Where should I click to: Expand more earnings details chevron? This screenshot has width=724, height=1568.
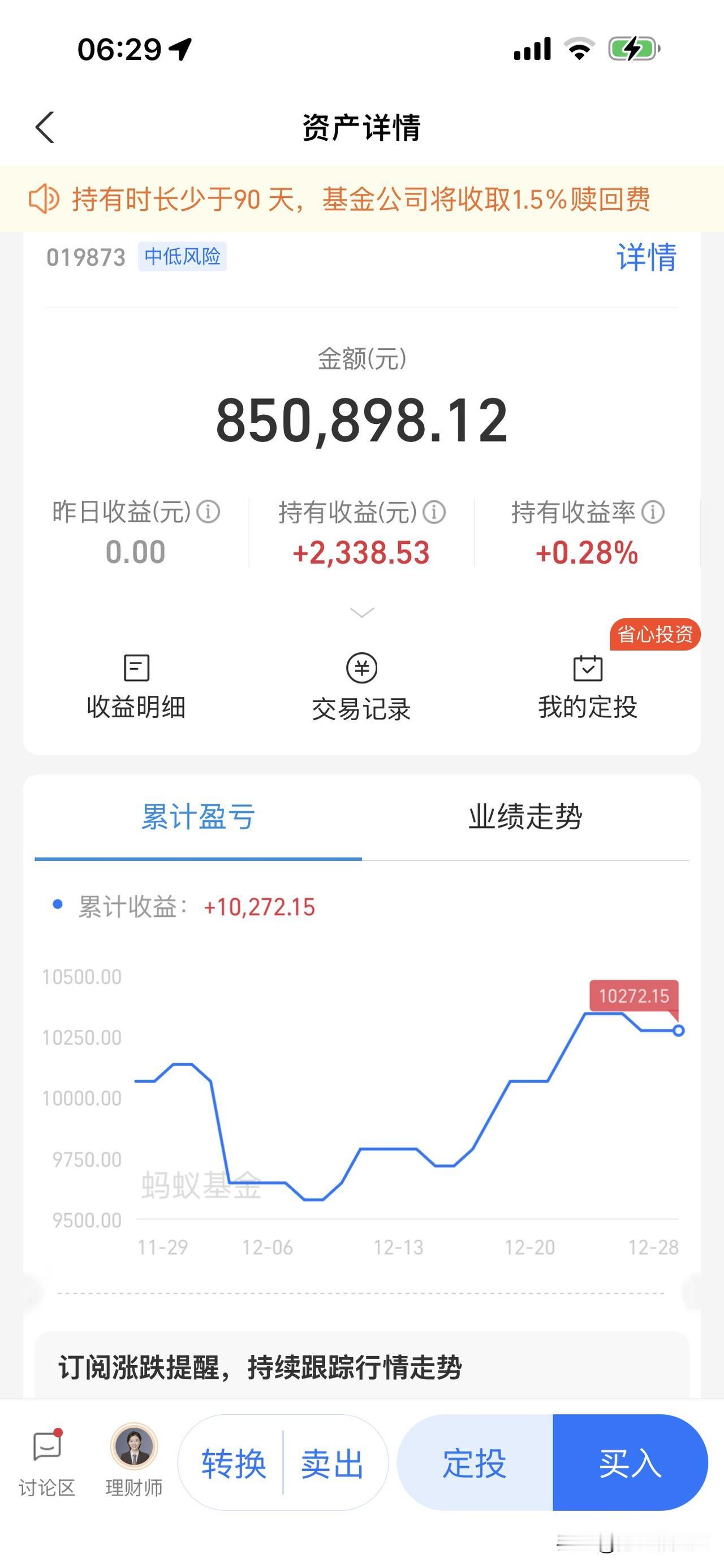point(361,612)
